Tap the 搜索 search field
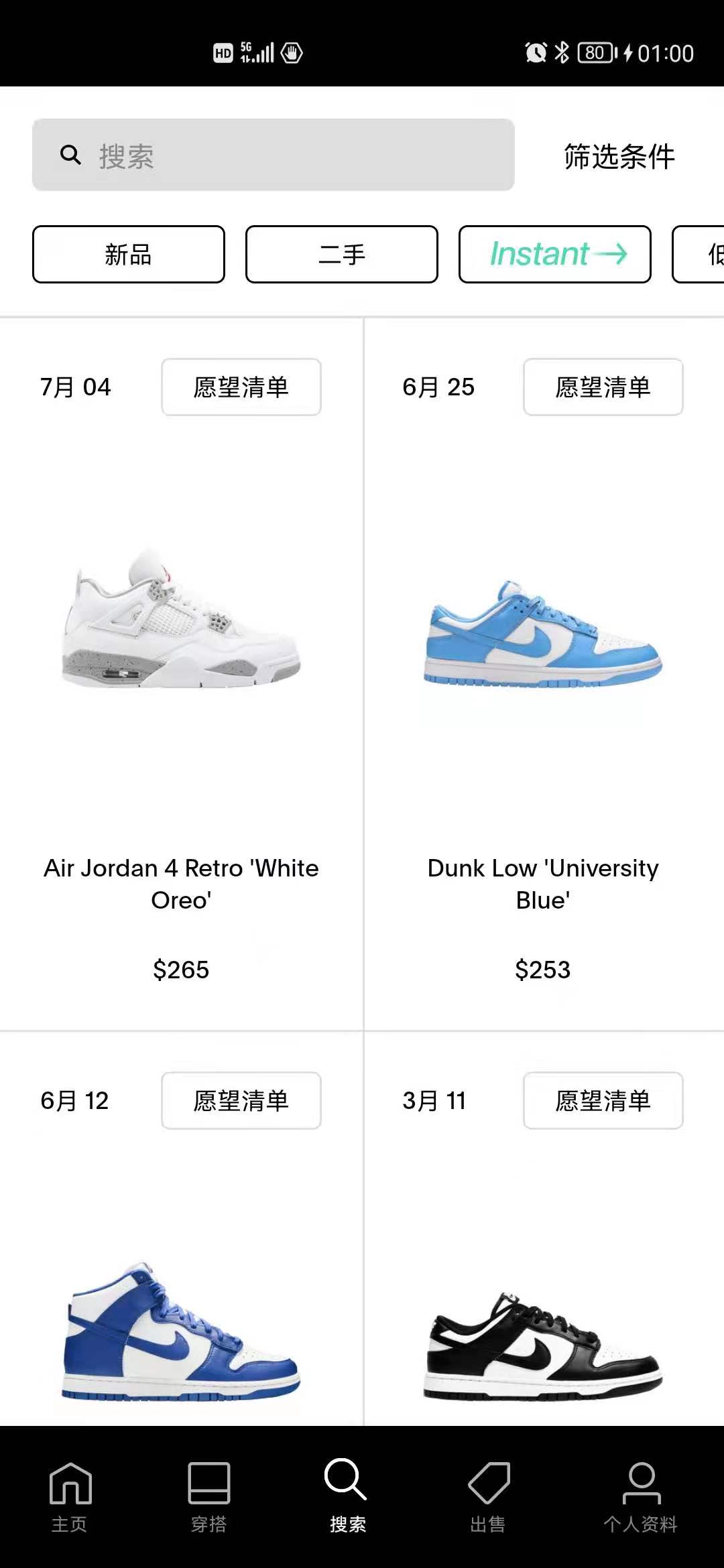Screen dimensions: 724x1568 (273, 155)
